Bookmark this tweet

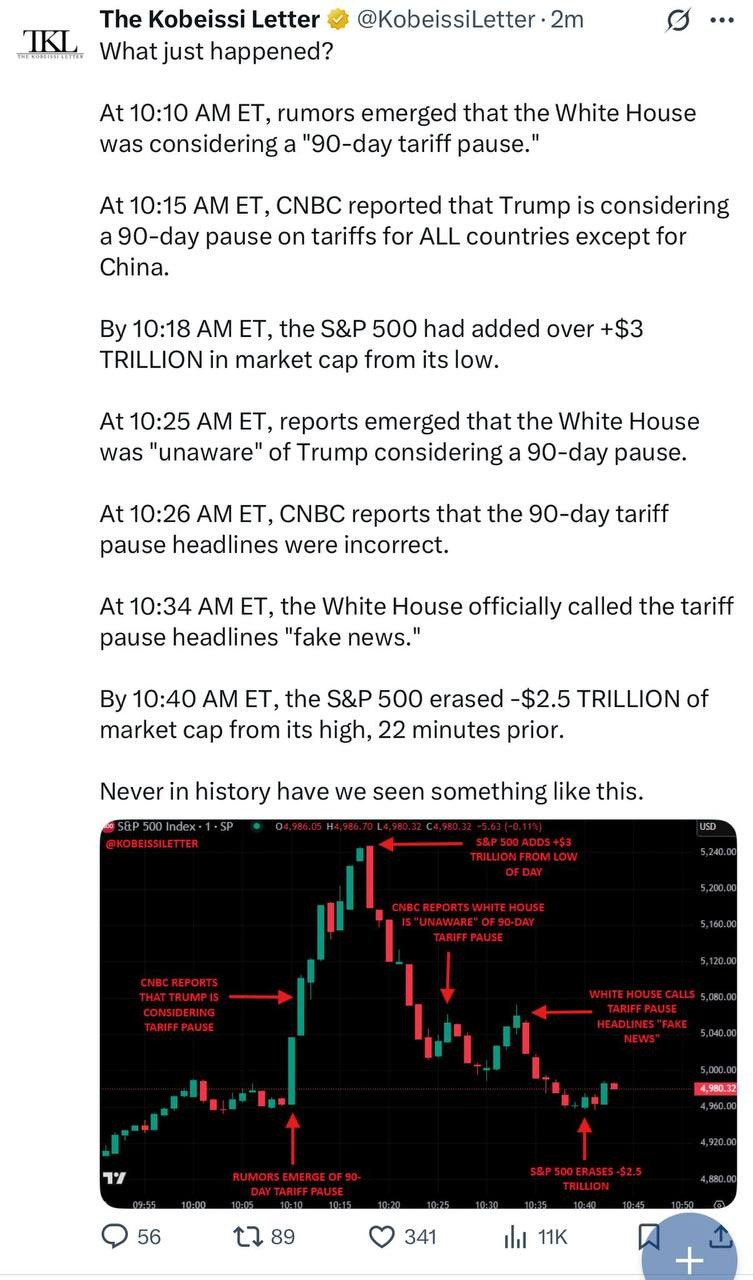pos(647,1235)
